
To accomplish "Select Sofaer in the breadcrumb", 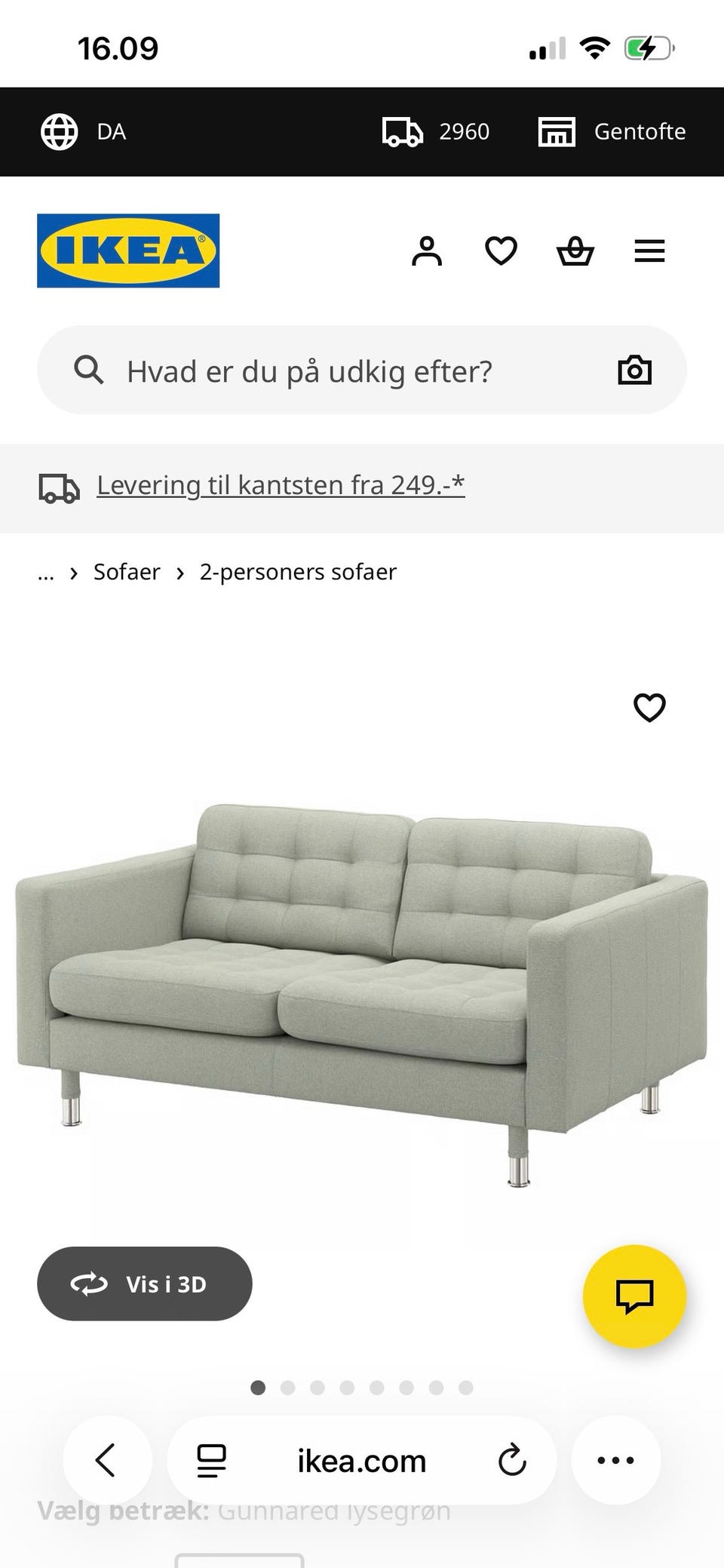I will [127, 572].
